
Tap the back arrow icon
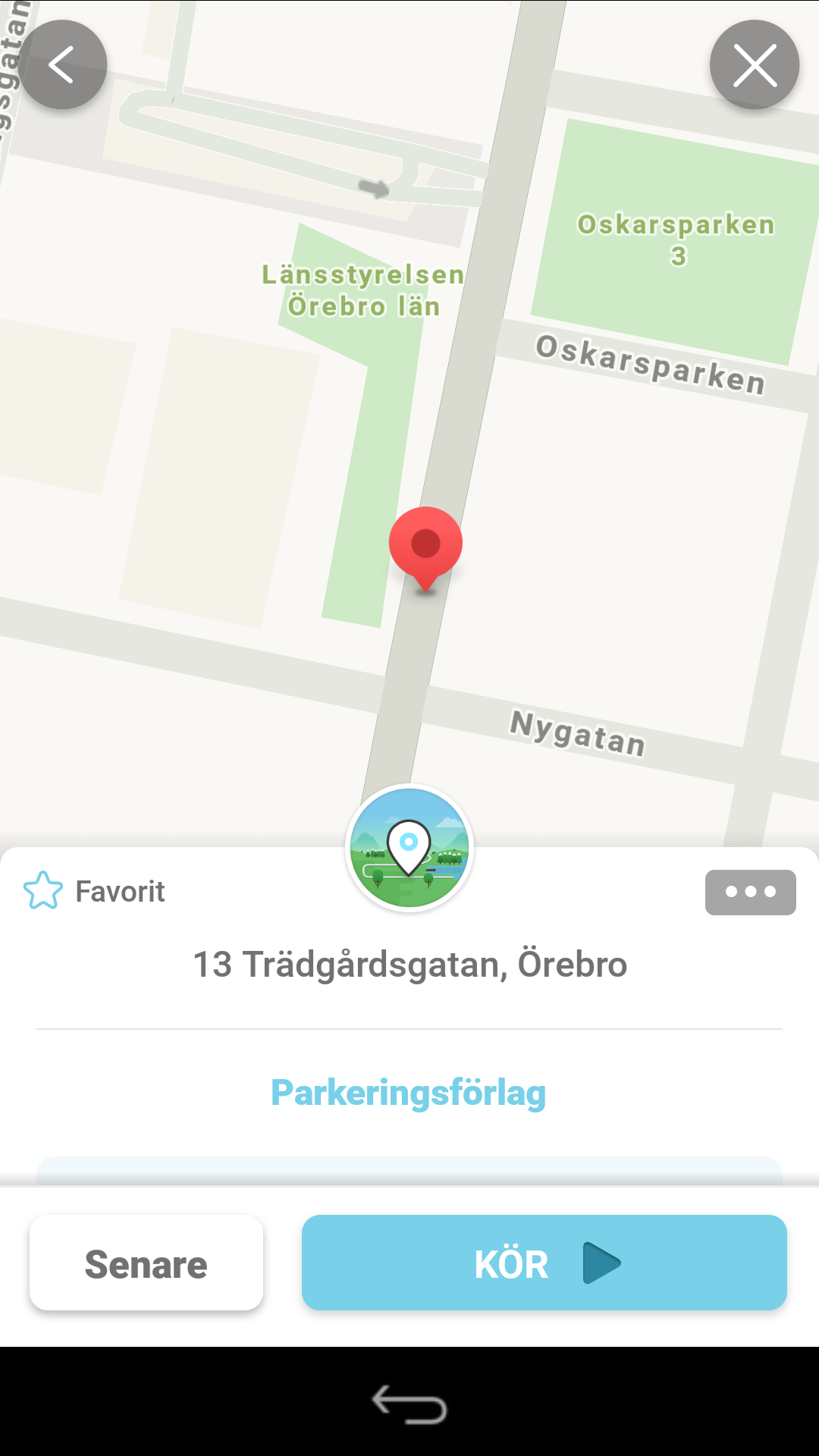[x=64, y=65]
